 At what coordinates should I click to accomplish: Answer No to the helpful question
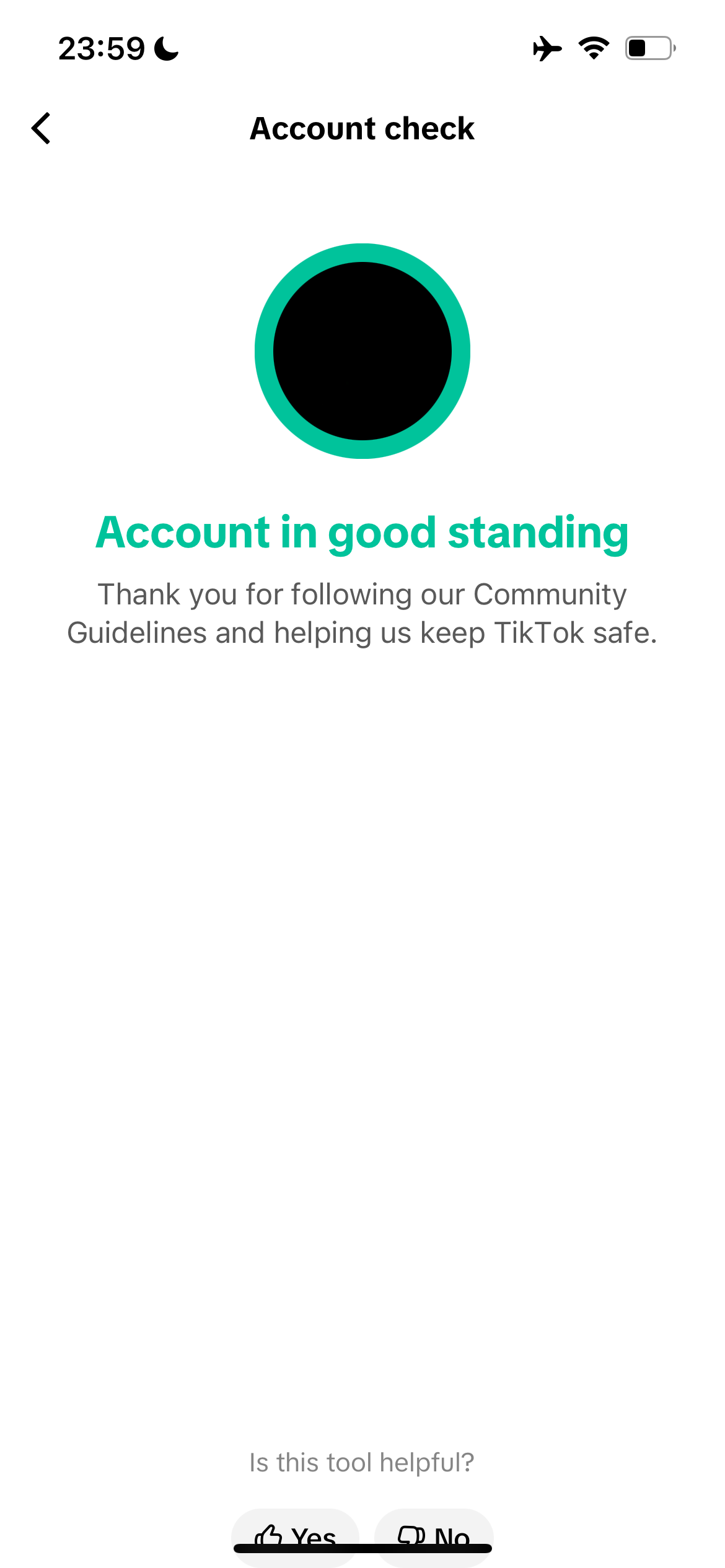tap(434, 1537)
